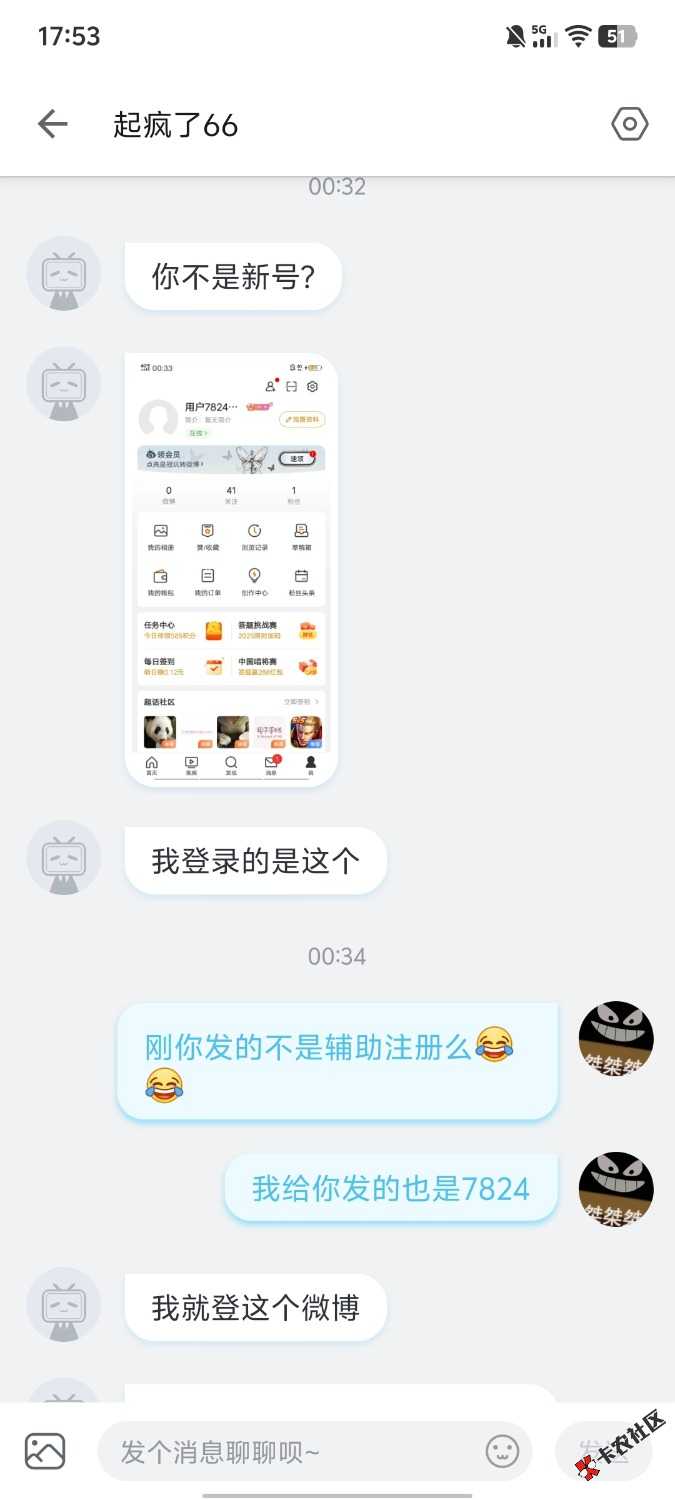Open the emoji picker

[x=502, y=1451]
